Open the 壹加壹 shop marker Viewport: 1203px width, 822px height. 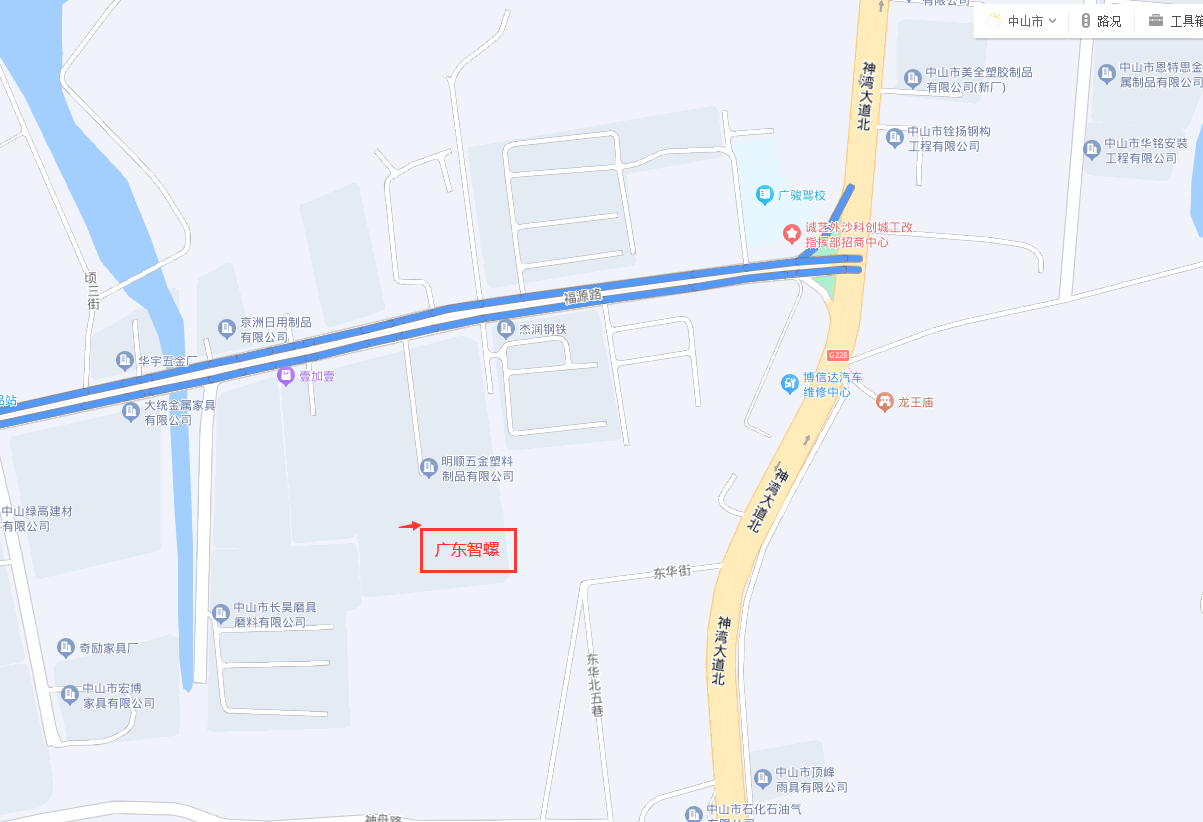pyautogui.click(x=286, y=376)
